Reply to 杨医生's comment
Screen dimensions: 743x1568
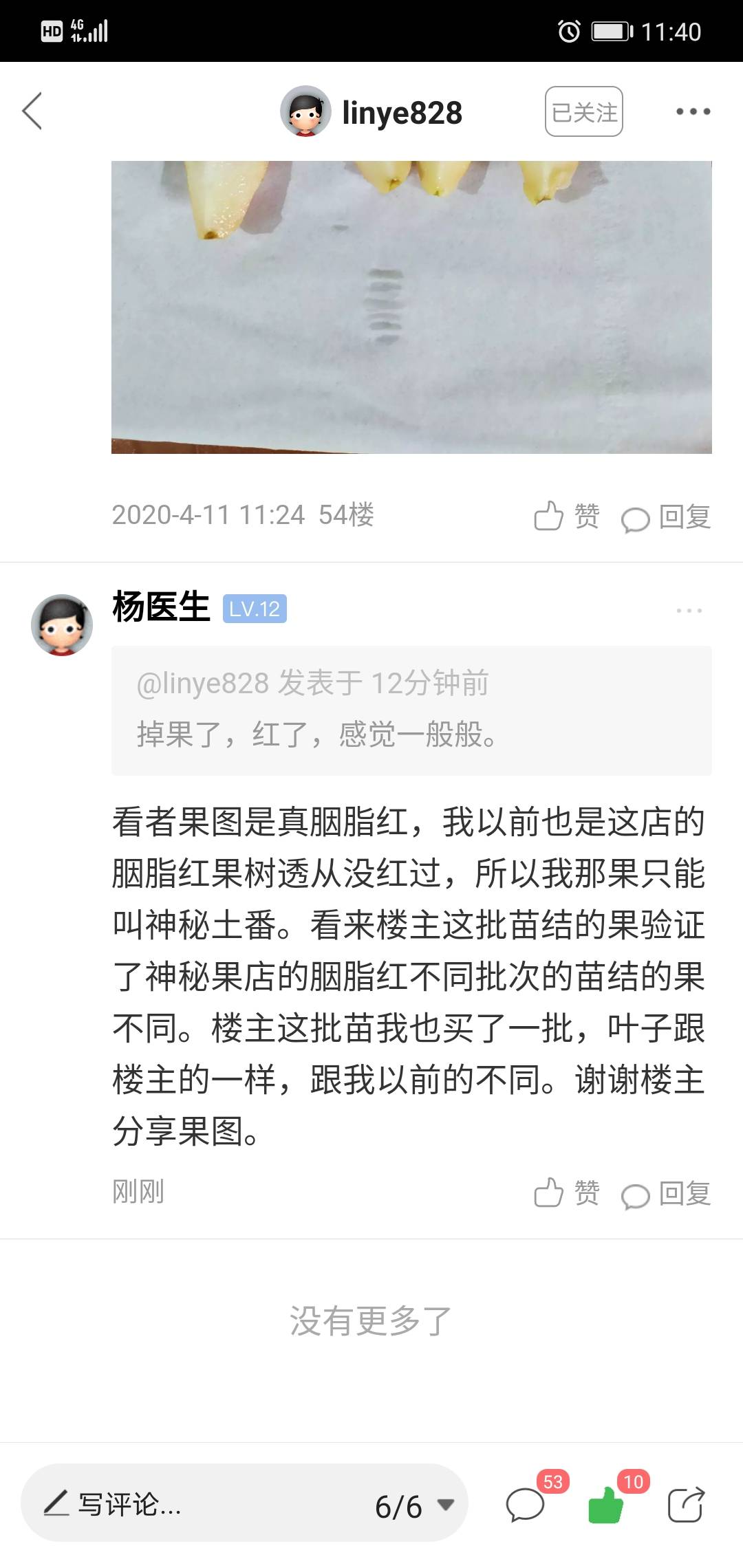(665, 1194)
